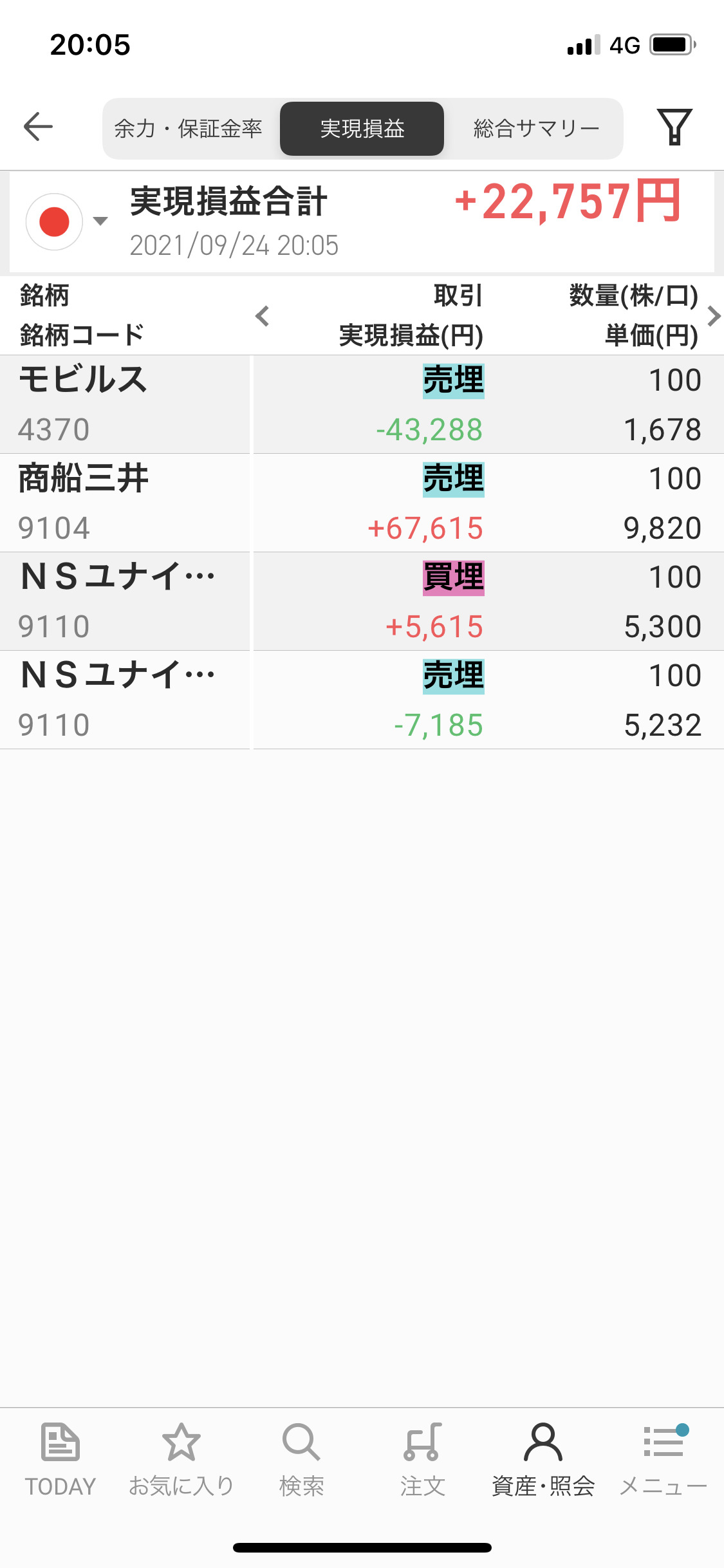Open the 商船三井 9104 row

pos(362,503)
